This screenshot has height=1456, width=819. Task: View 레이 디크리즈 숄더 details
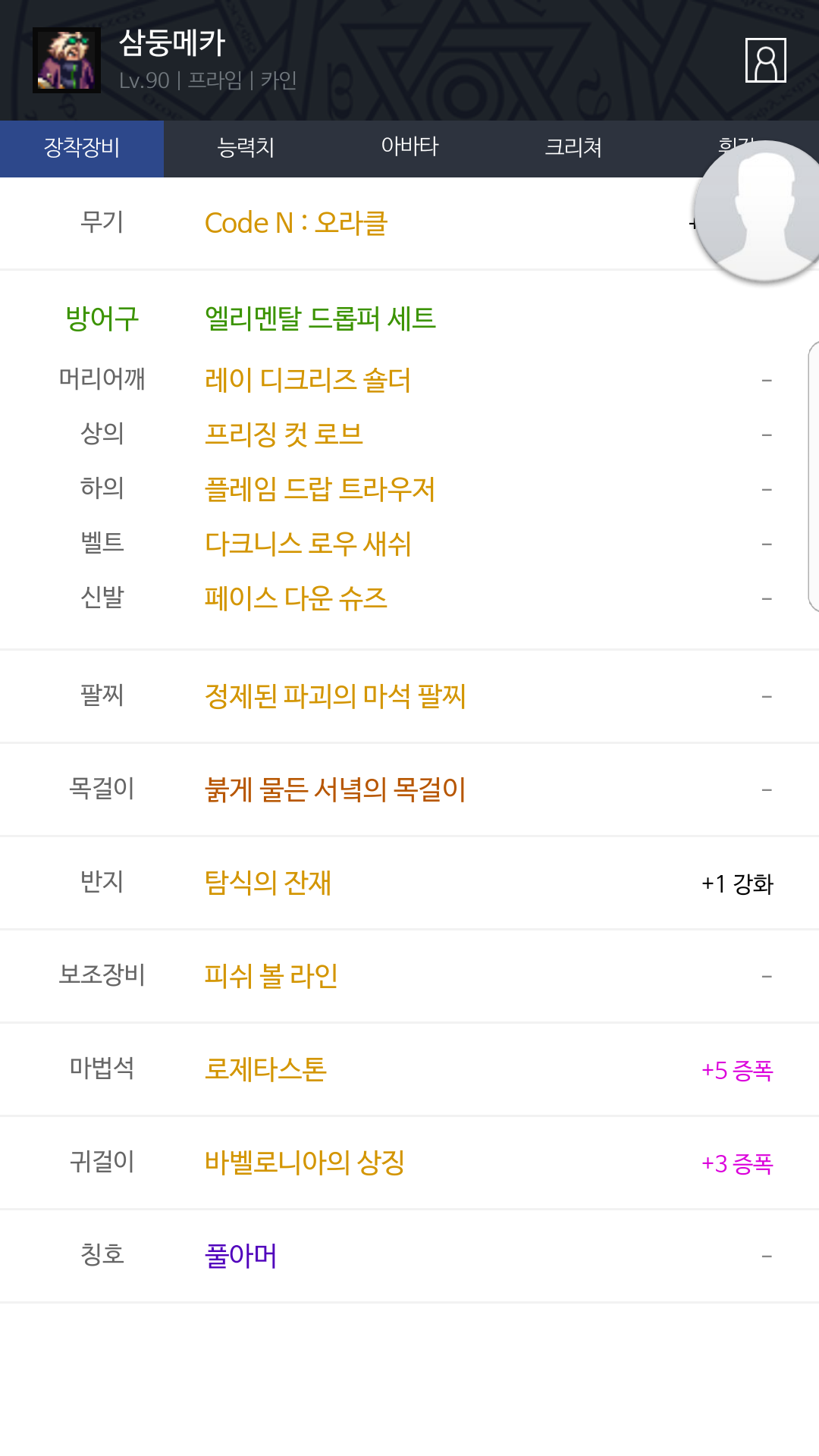(x=307, y=380)
